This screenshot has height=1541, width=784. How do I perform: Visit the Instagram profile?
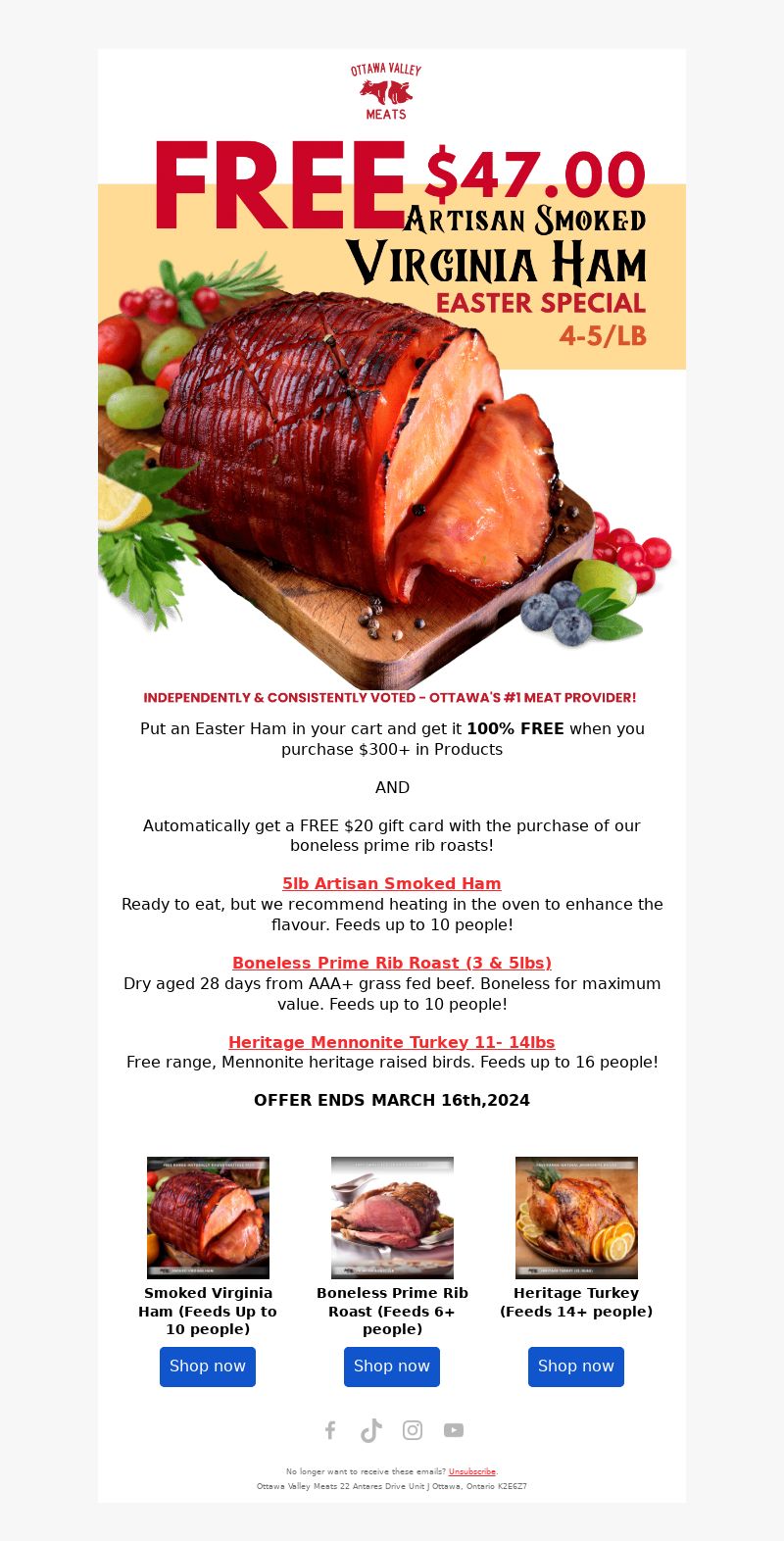tap(413, 1430)
